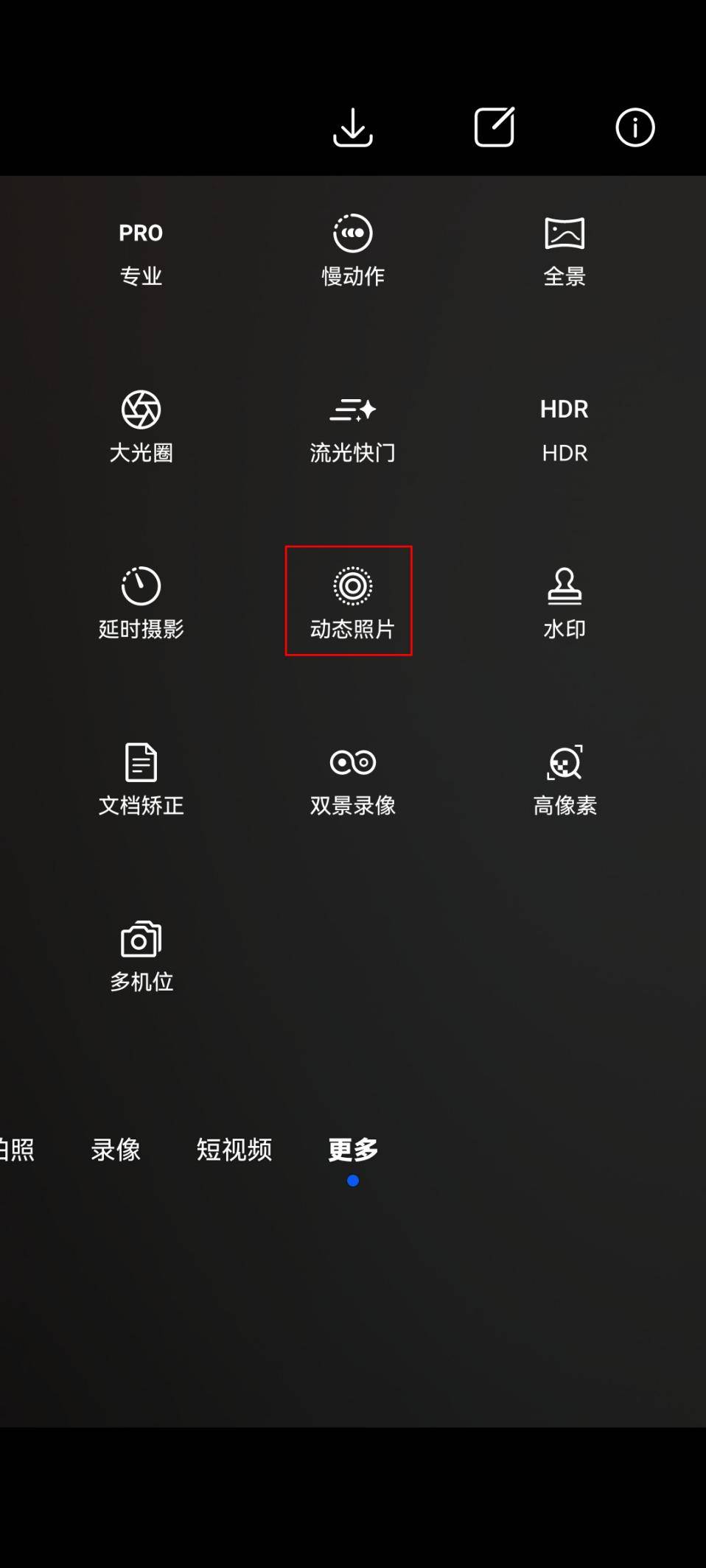Open the info details icon
Viewport: 706px width, 1568px height.
click(635, 127)
